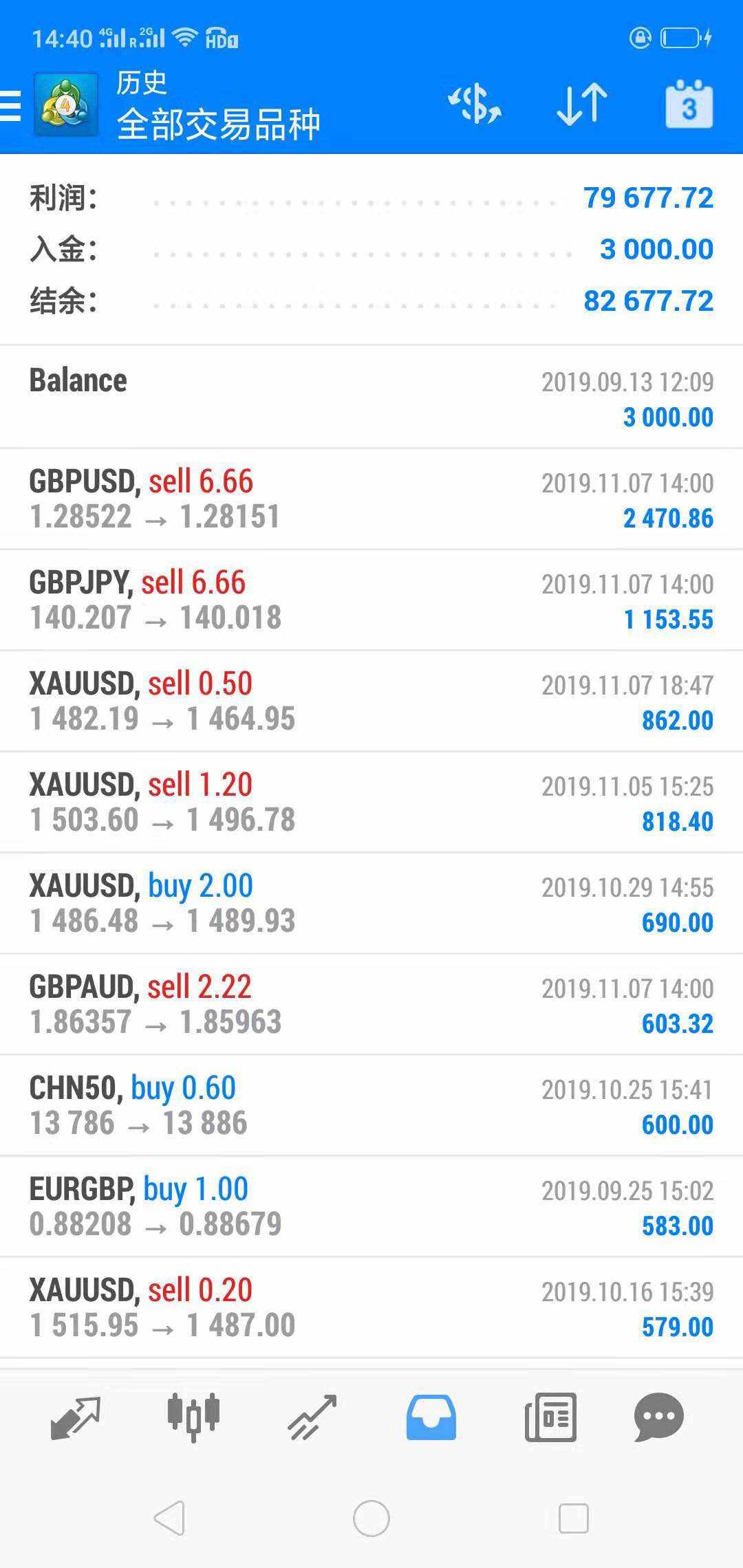Open the calendar date range picker
743x1568 pixels.
tap(689, 106)
